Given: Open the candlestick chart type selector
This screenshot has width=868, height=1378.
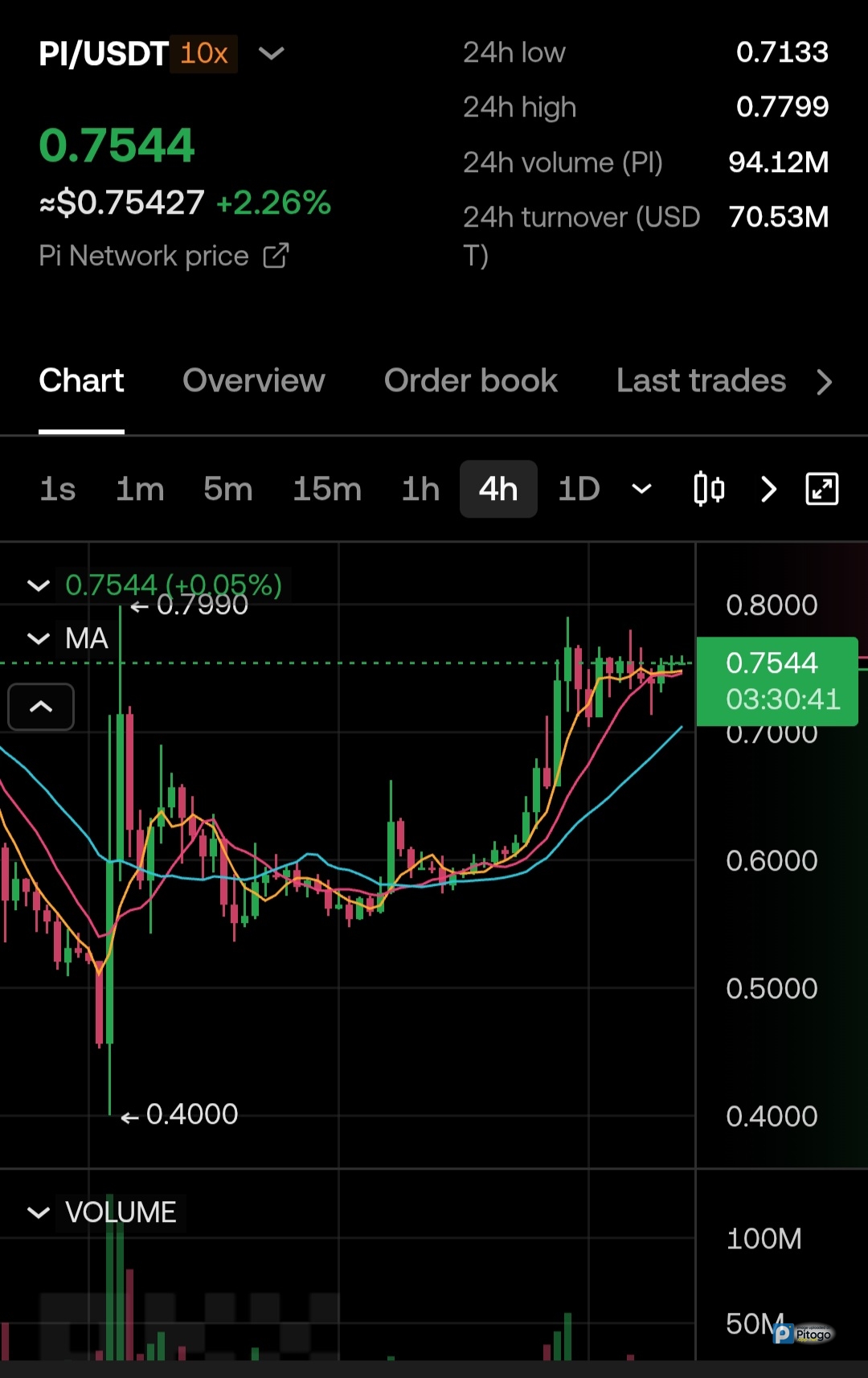Looking at the screenshot, I should click(x=709, y=489).
